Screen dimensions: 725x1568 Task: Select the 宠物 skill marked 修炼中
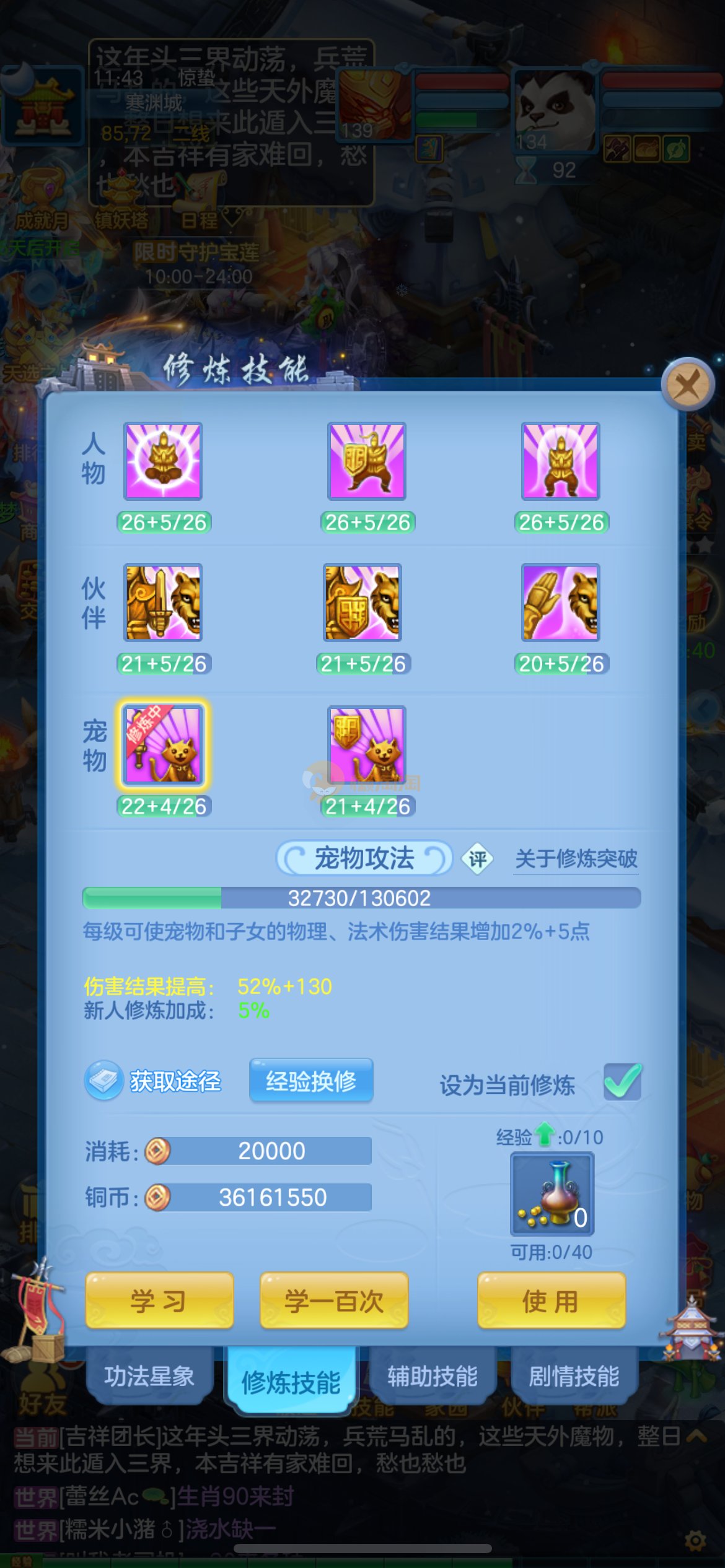coord(163,746)
